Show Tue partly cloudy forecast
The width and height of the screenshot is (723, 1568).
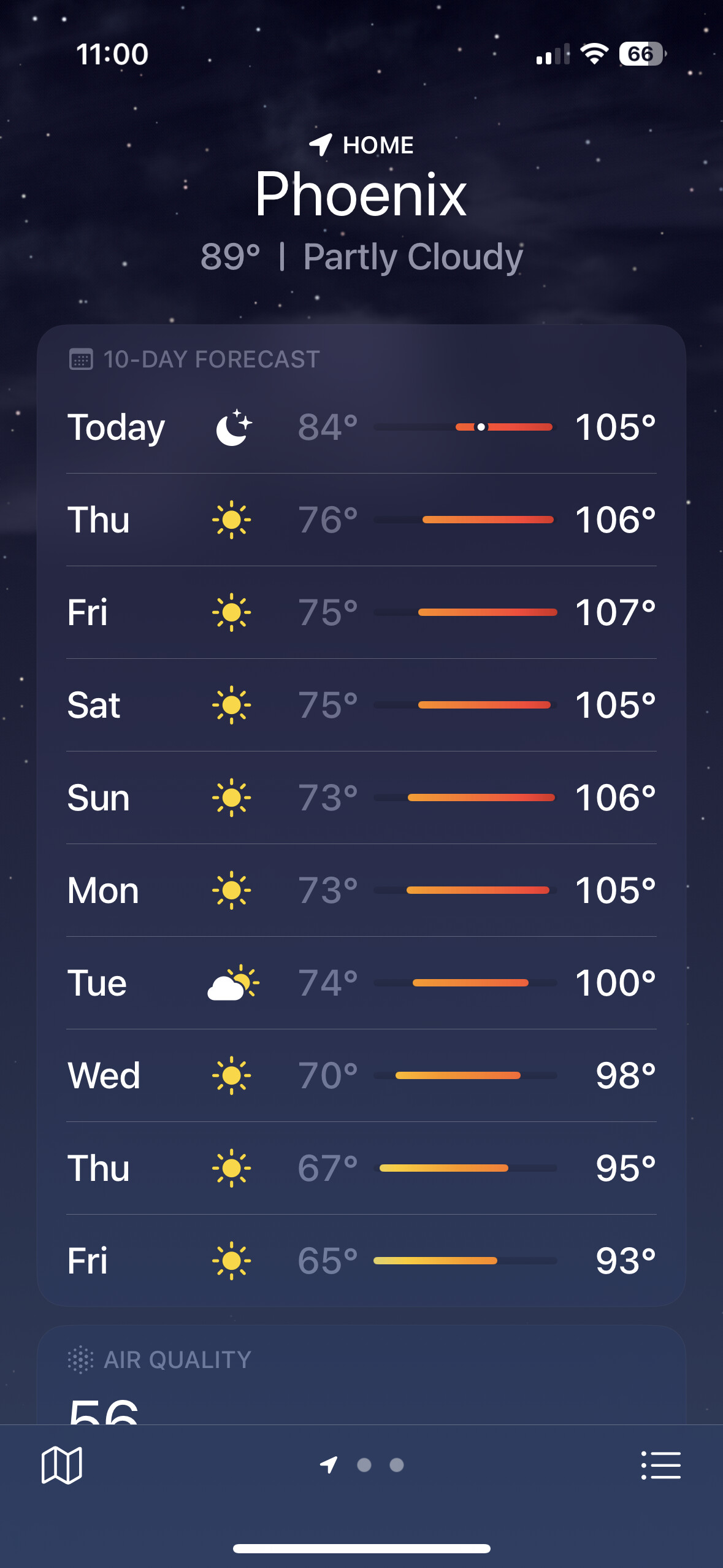(x=361, y=983)
